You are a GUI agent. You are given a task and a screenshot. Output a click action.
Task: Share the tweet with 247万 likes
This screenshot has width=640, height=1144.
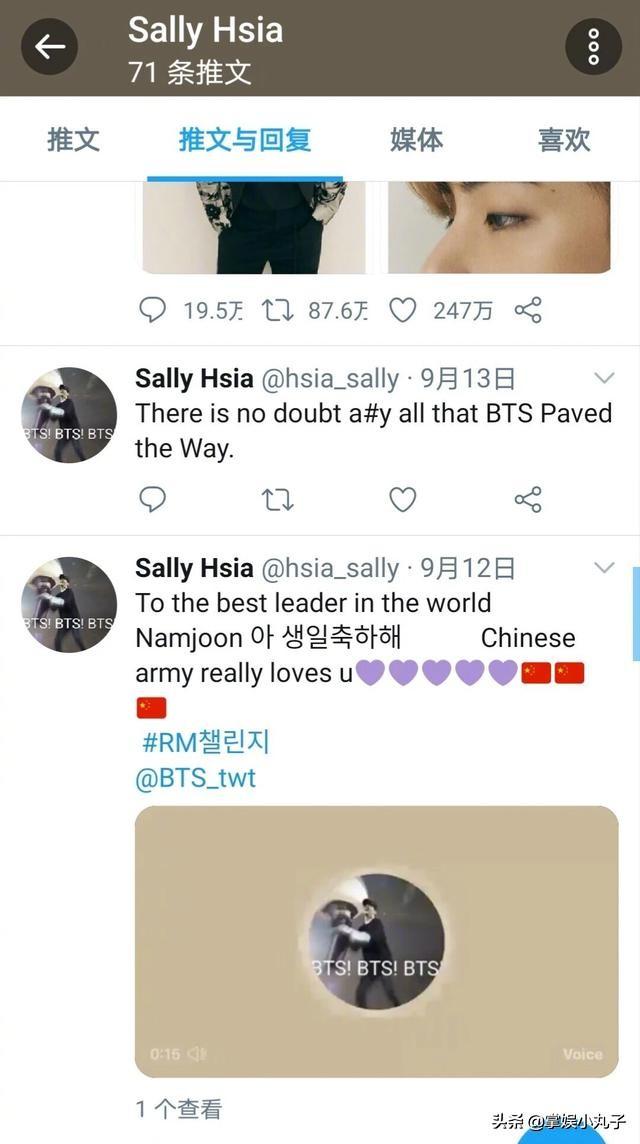[x=528, y=311]
